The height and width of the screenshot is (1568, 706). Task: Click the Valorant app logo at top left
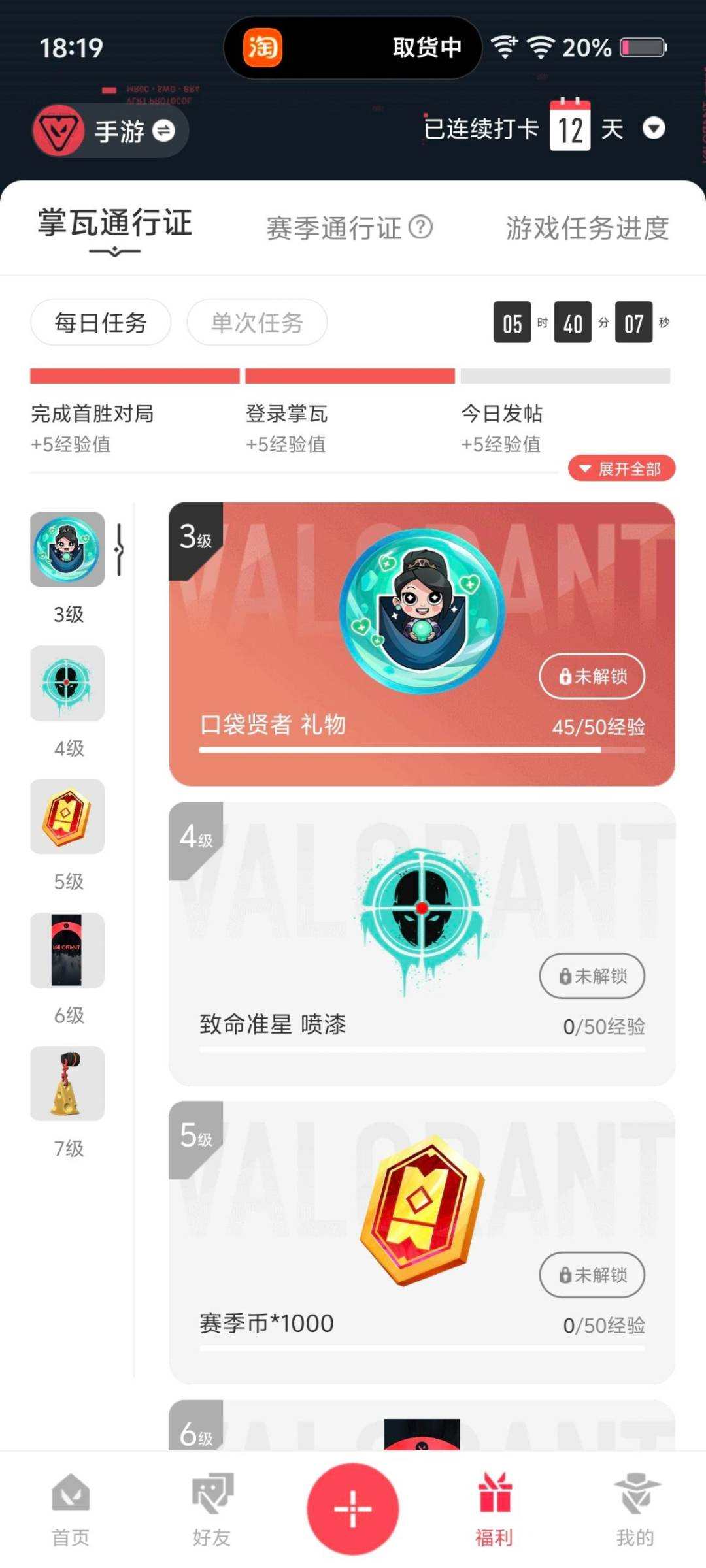tap(59, 130)
